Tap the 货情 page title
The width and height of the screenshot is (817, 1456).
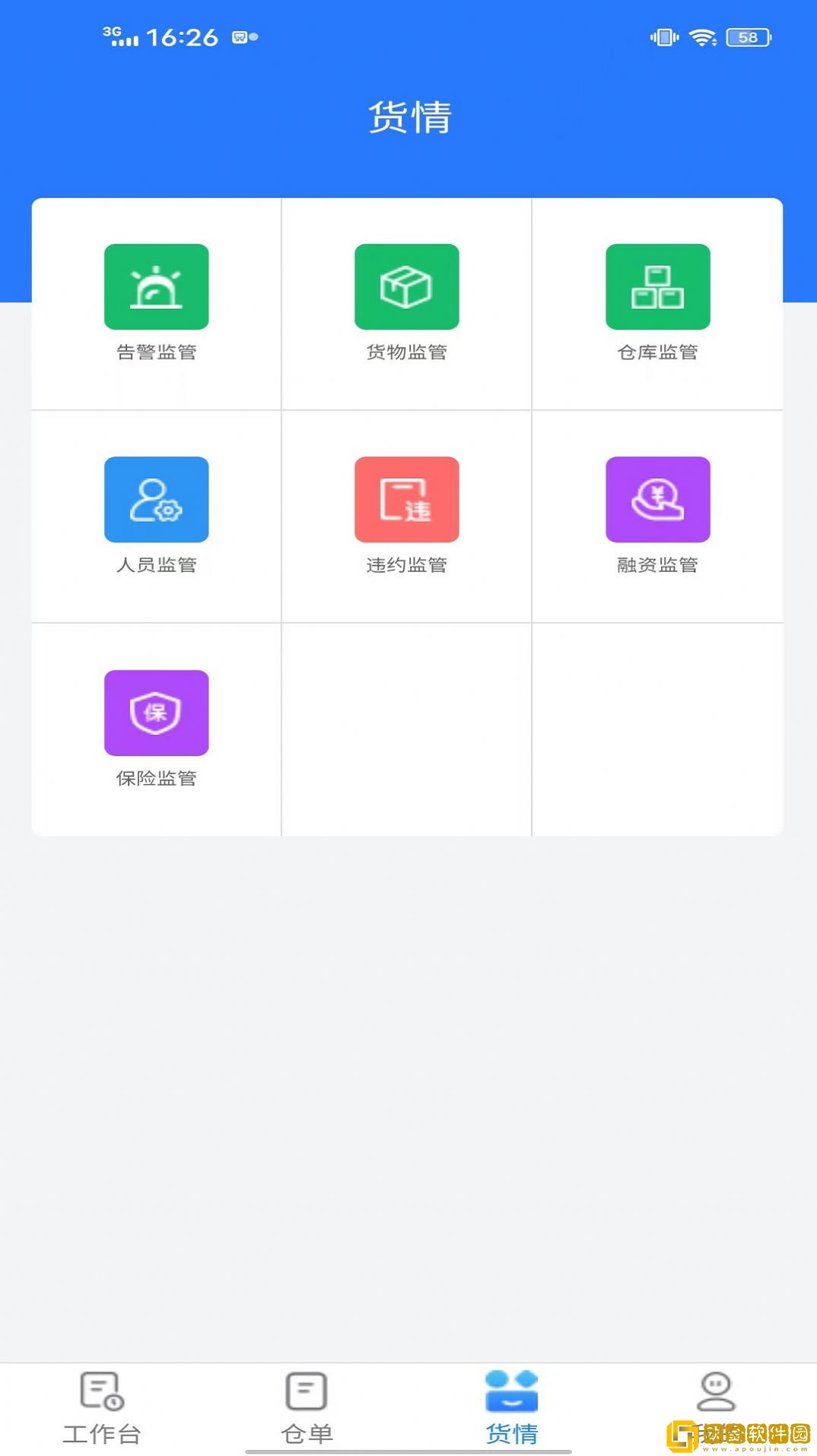tap(408, 116)
